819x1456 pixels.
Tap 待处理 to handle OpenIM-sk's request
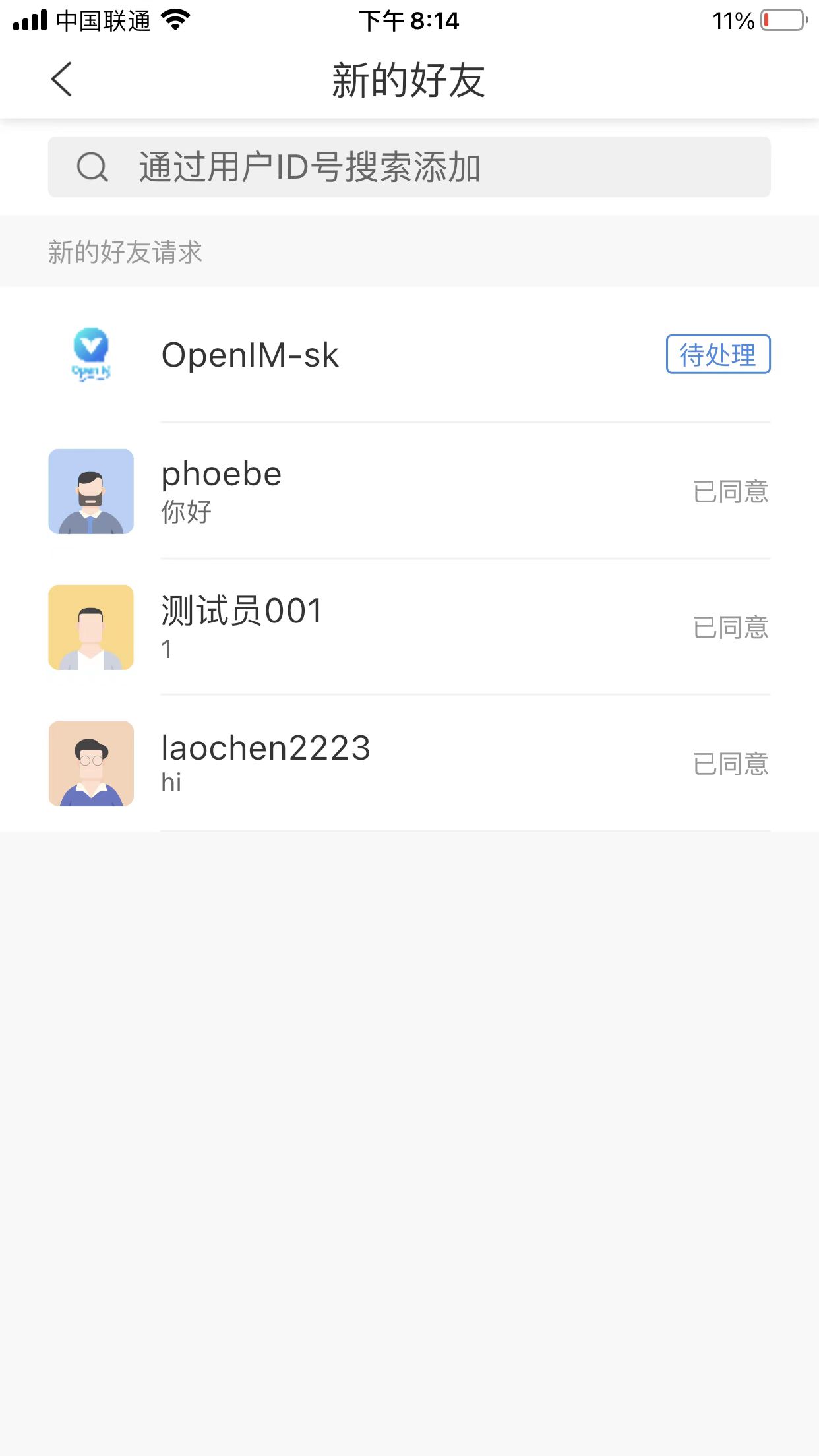[x=718, y=354]
